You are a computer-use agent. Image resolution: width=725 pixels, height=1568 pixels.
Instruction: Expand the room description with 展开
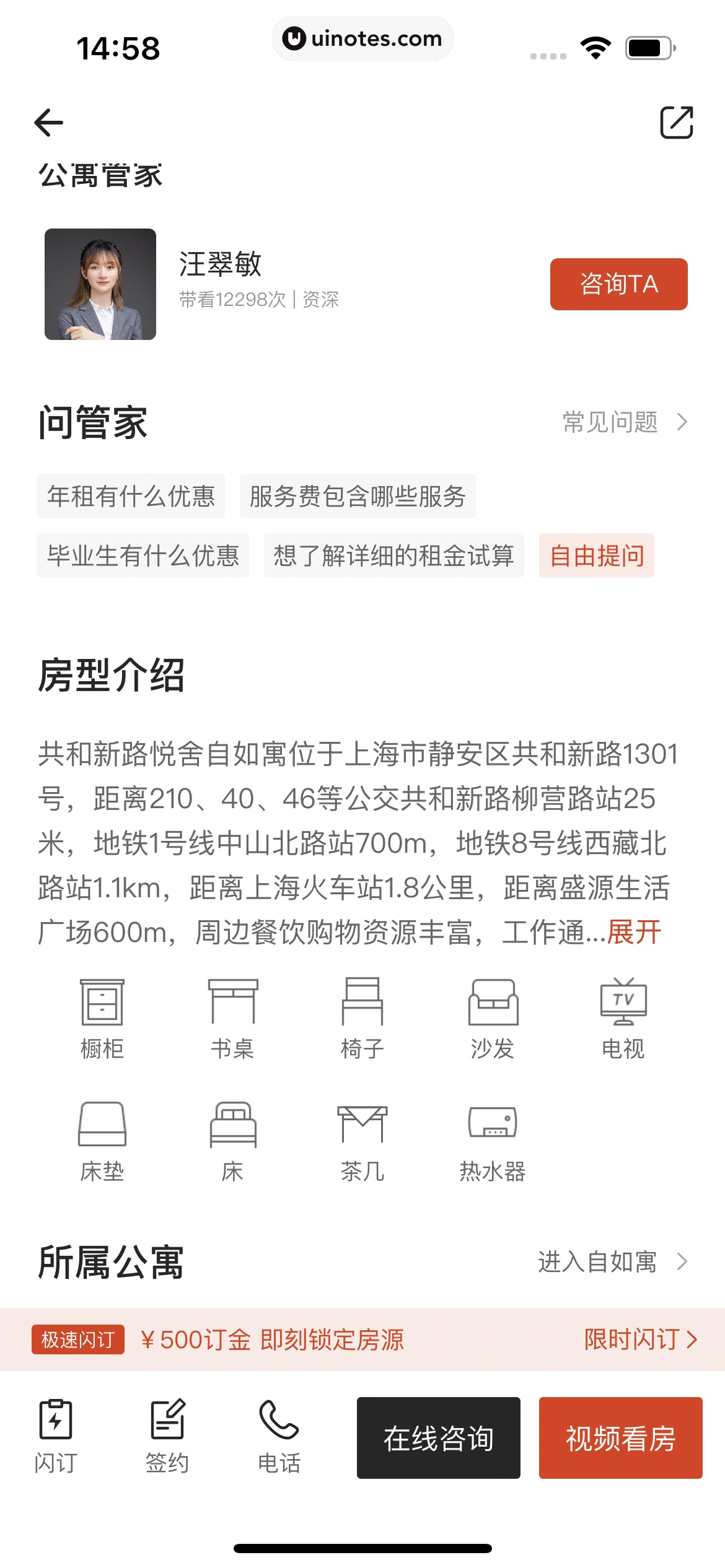coord(634,932)
